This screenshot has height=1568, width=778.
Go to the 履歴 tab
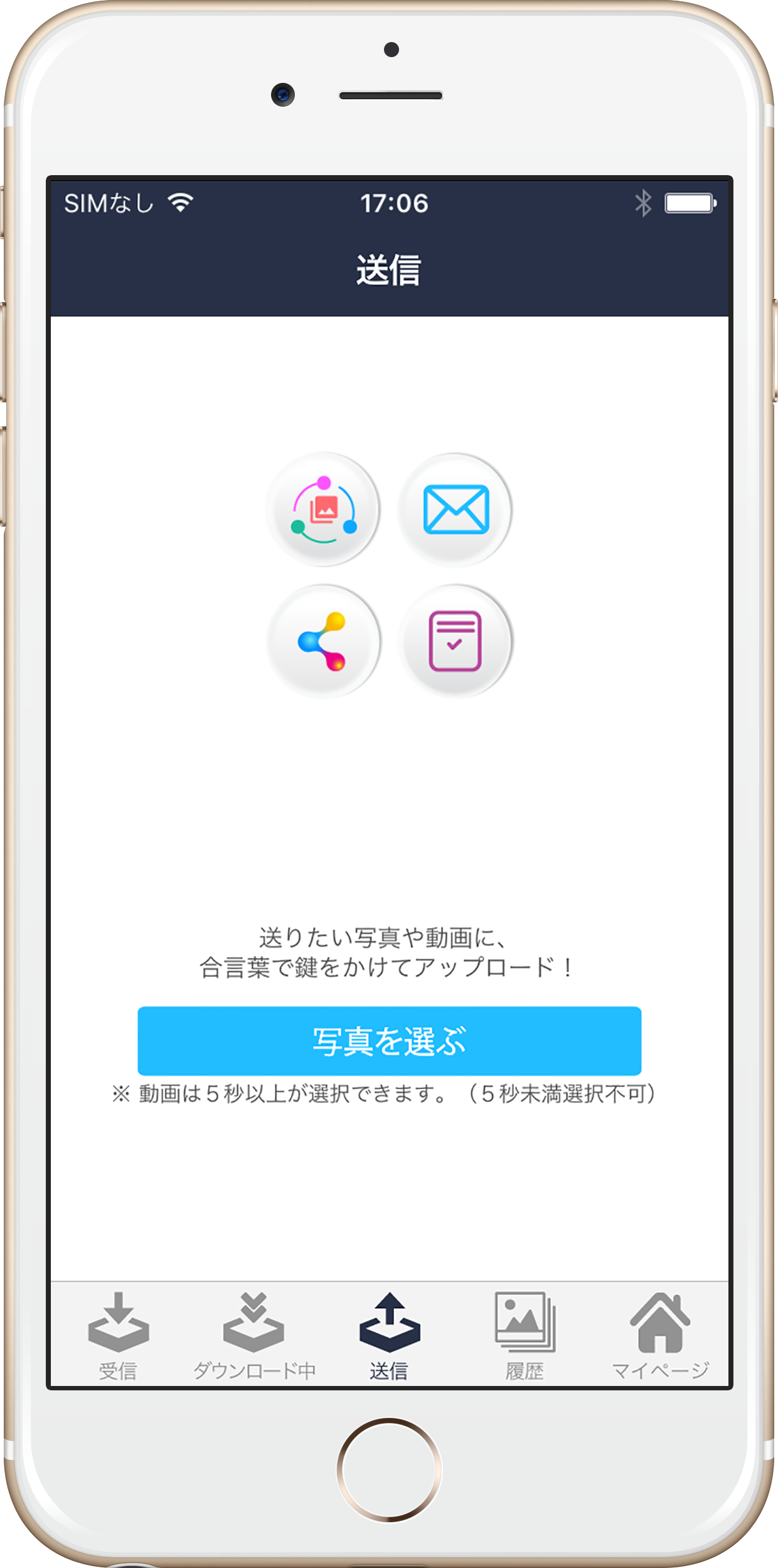525,1334
